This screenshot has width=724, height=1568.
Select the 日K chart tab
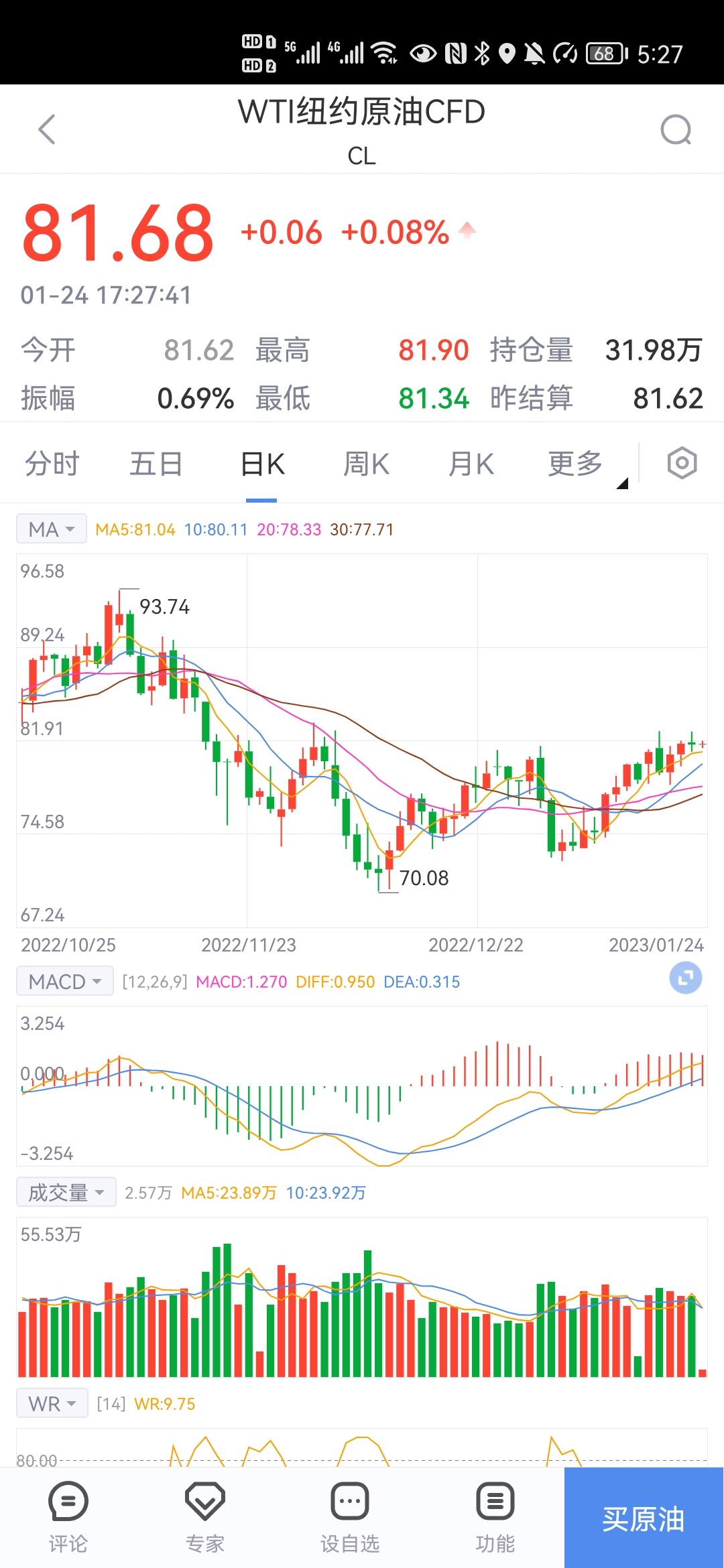point(262,464)
